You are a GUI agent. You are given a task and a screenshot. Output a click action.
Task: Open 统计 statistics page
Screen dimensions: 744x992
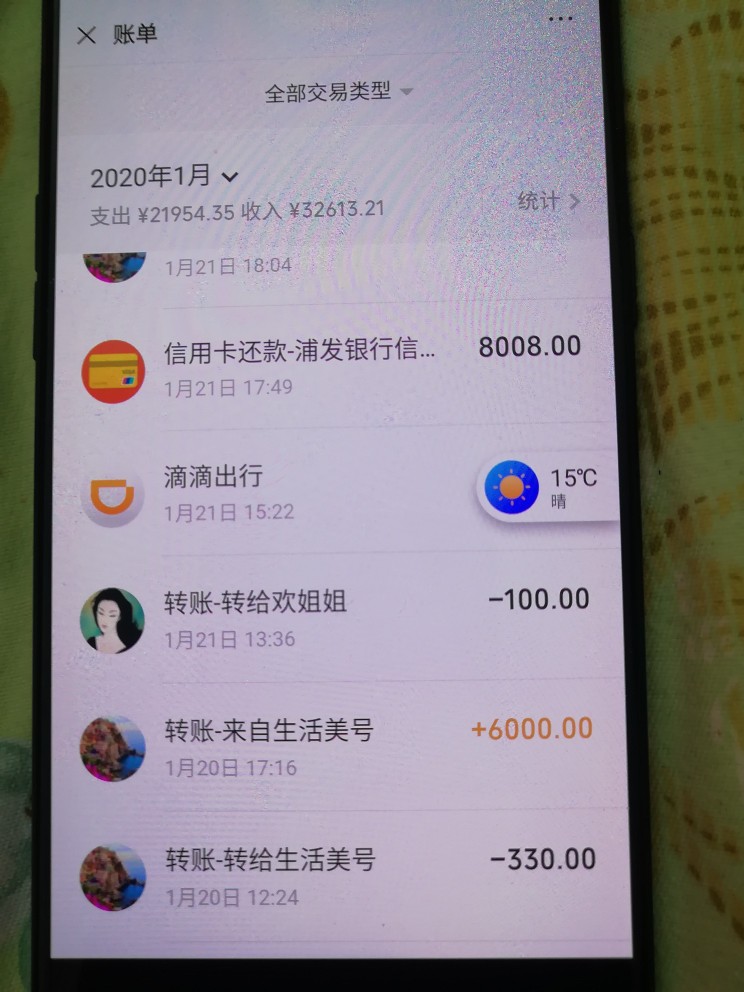click(548, 201)
